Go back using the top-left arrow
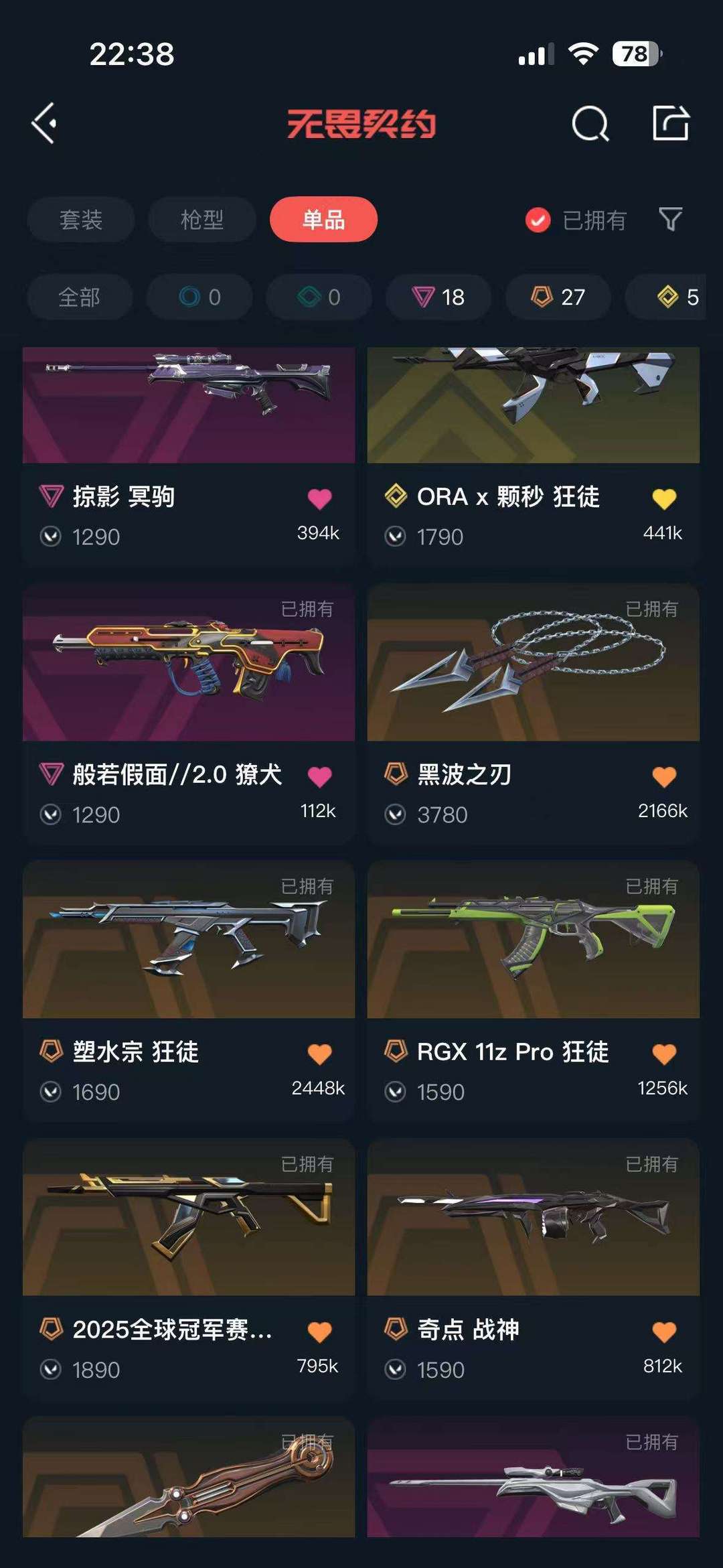This screenshot has width=723, height=1568. 44,123
